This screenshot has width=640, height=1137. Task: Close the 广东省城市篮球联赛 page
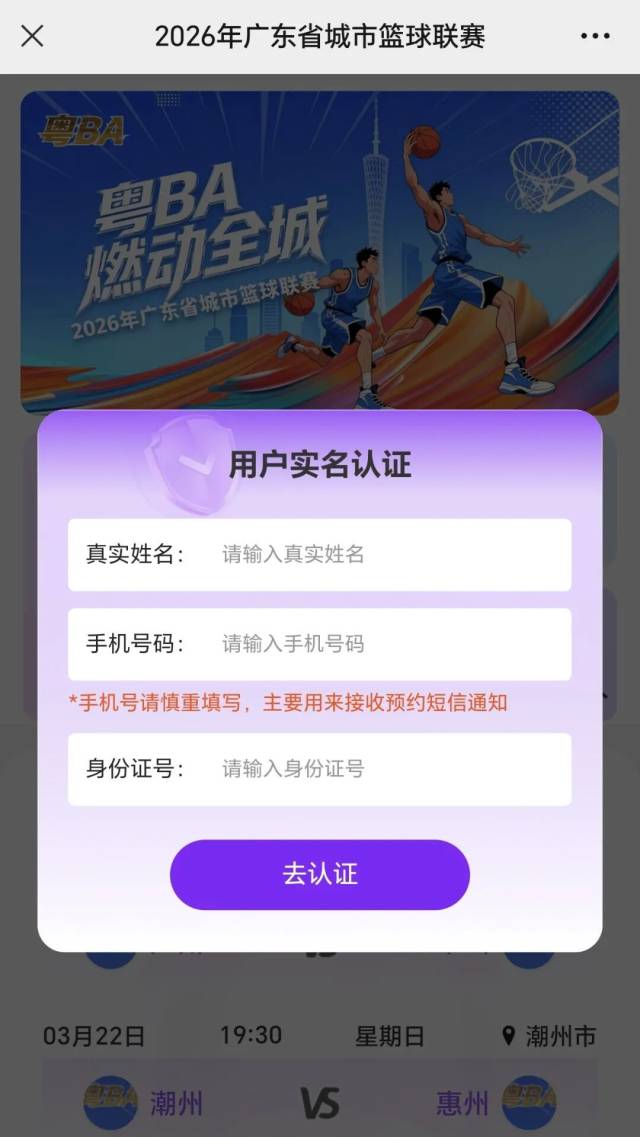click(x=32, y=37)
